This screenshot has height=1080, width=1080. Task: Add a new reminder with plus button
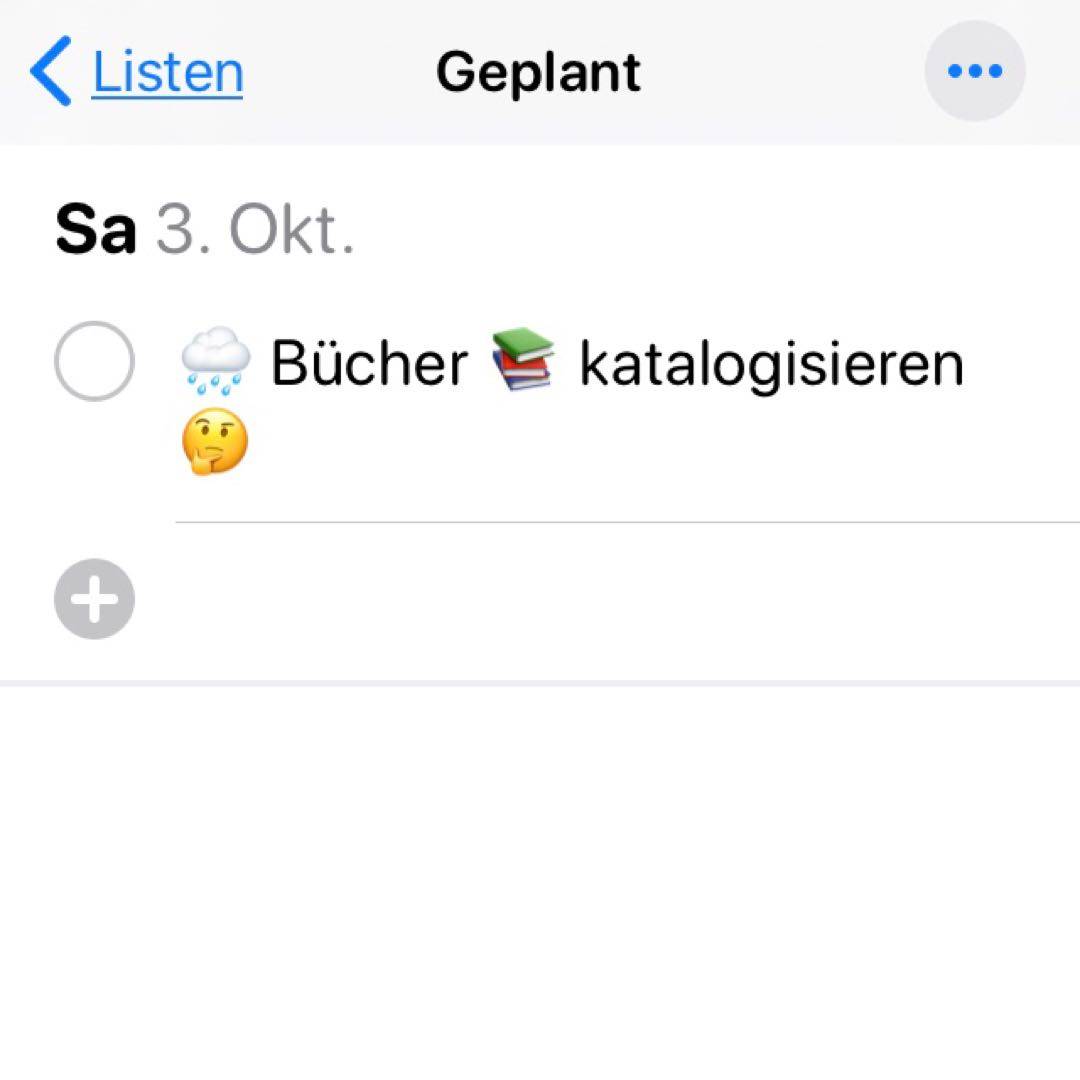click(94, 599)
